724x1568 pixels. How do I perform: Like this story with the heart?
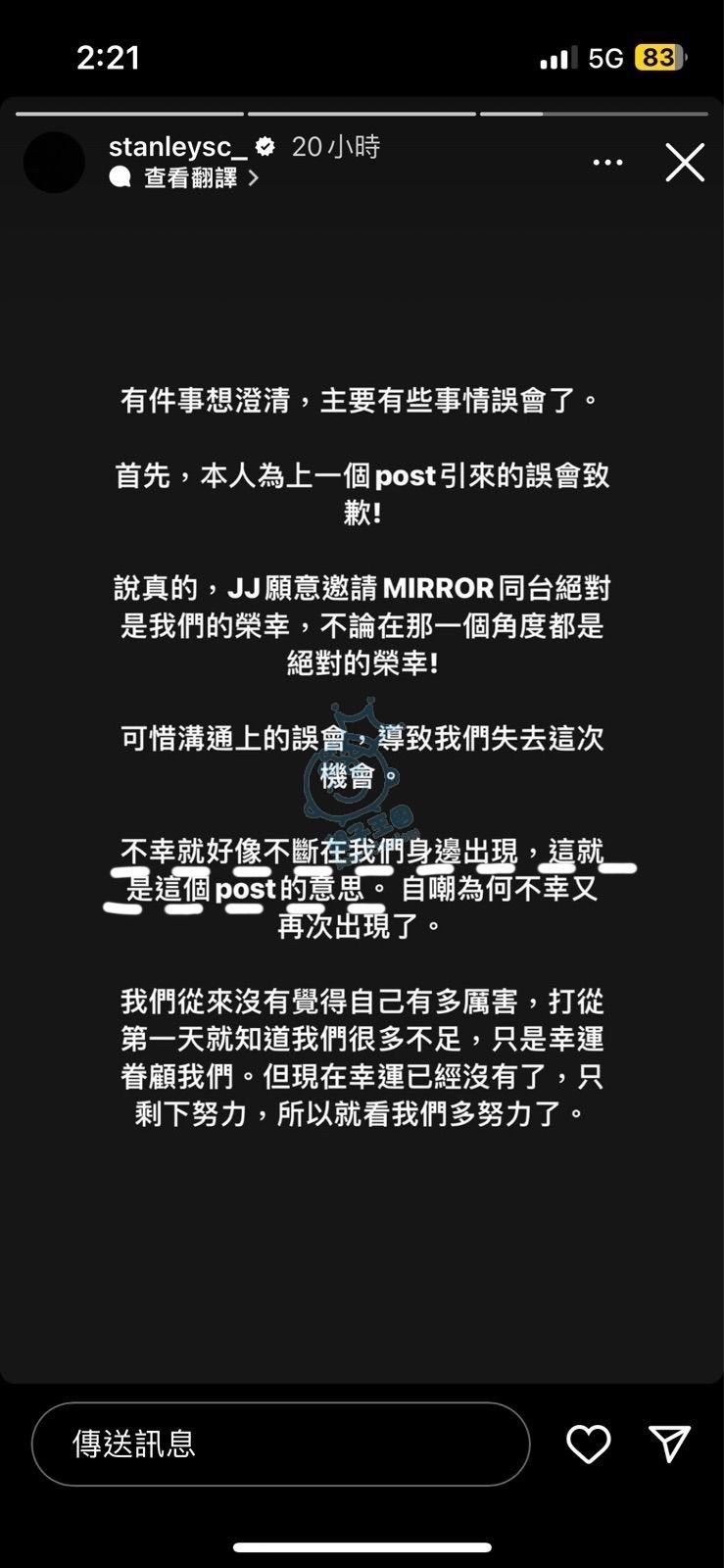tap(589, 1444)
